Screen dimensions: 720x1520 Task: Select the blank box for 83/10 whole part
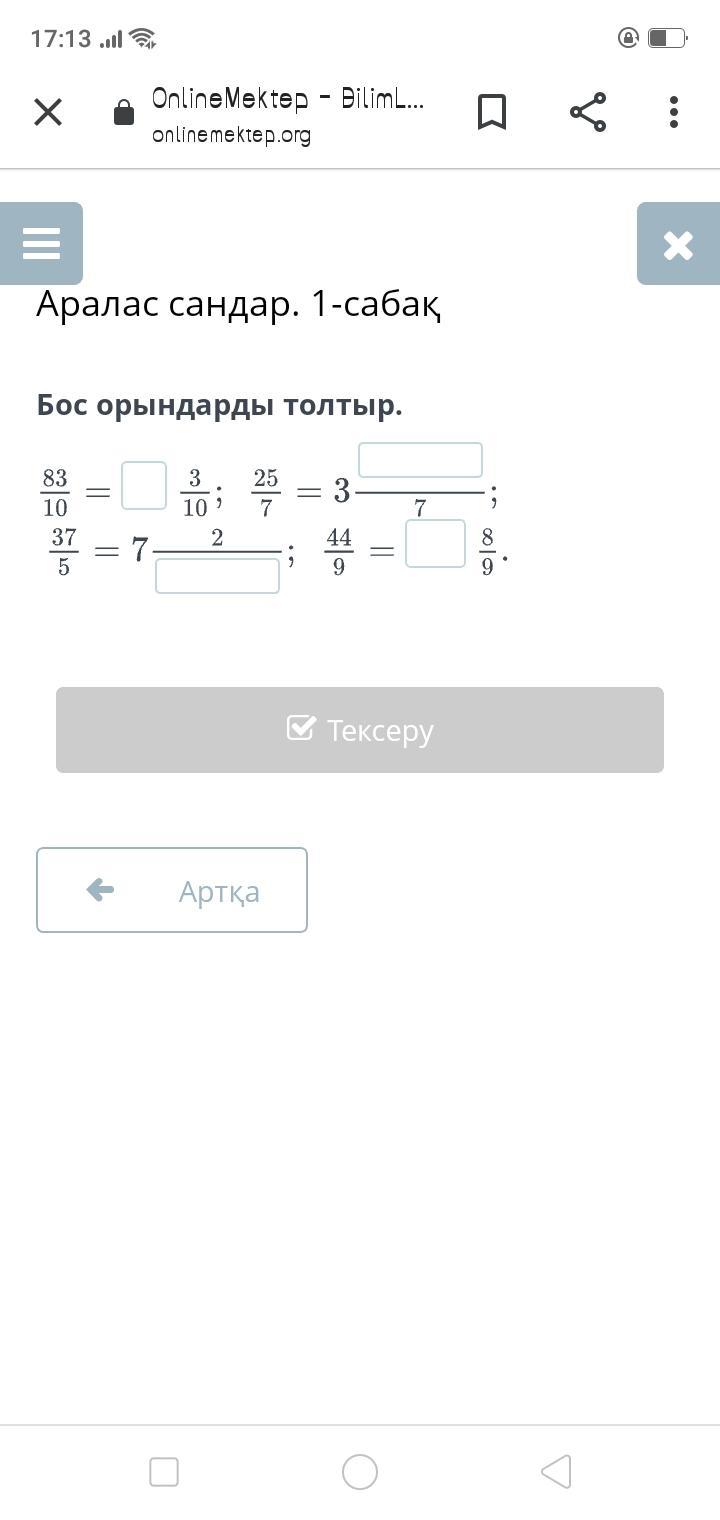coord(144,486)
